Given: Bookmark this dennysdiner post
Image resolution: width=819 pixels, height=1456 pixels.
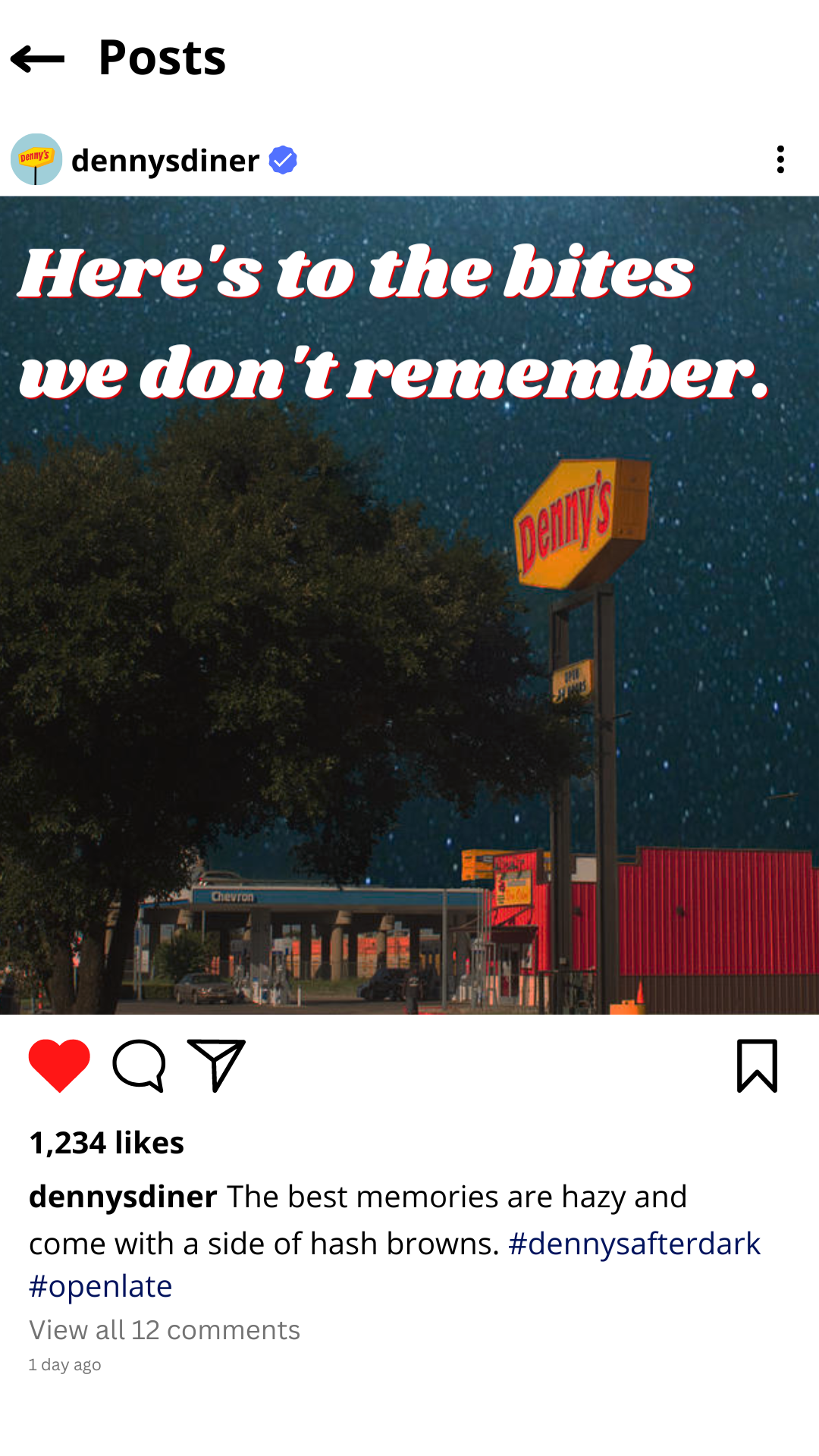Looking at the screenshot, I should (757, 1065).
